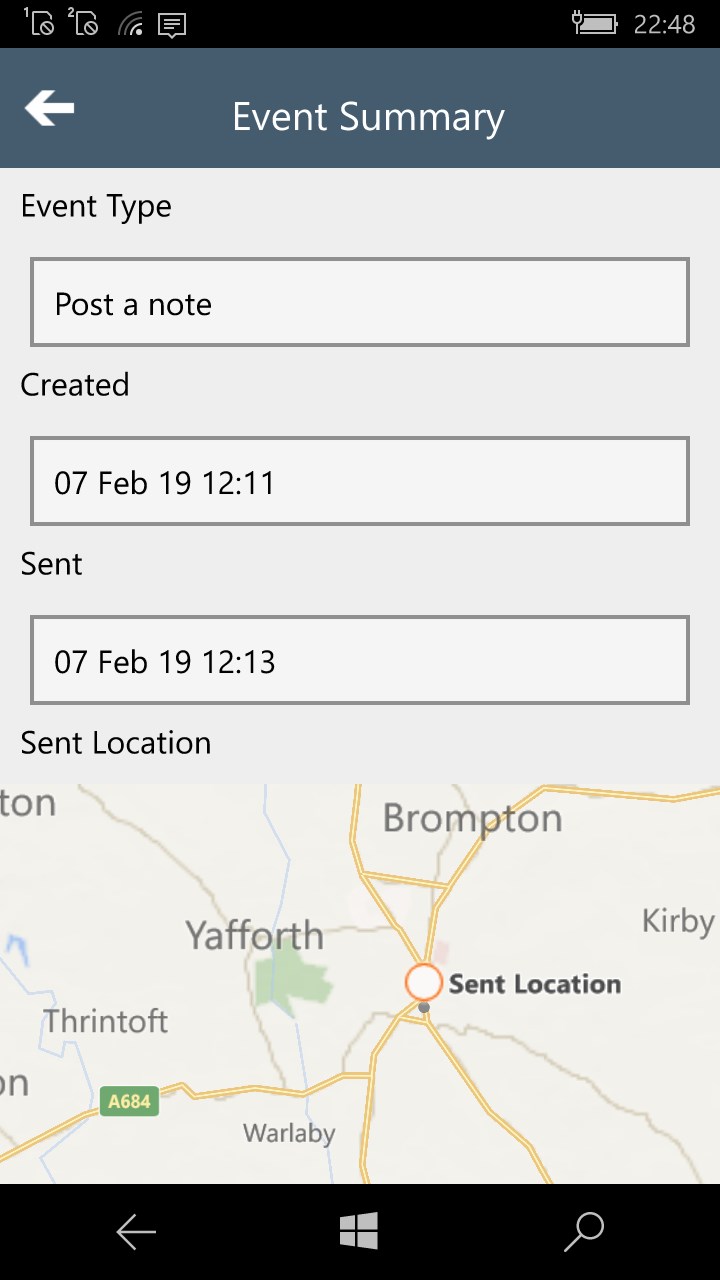The width and height of the screenshot is (720, 1280).
Task: Go back from Event Summary
Action: (x=50, y=108)
